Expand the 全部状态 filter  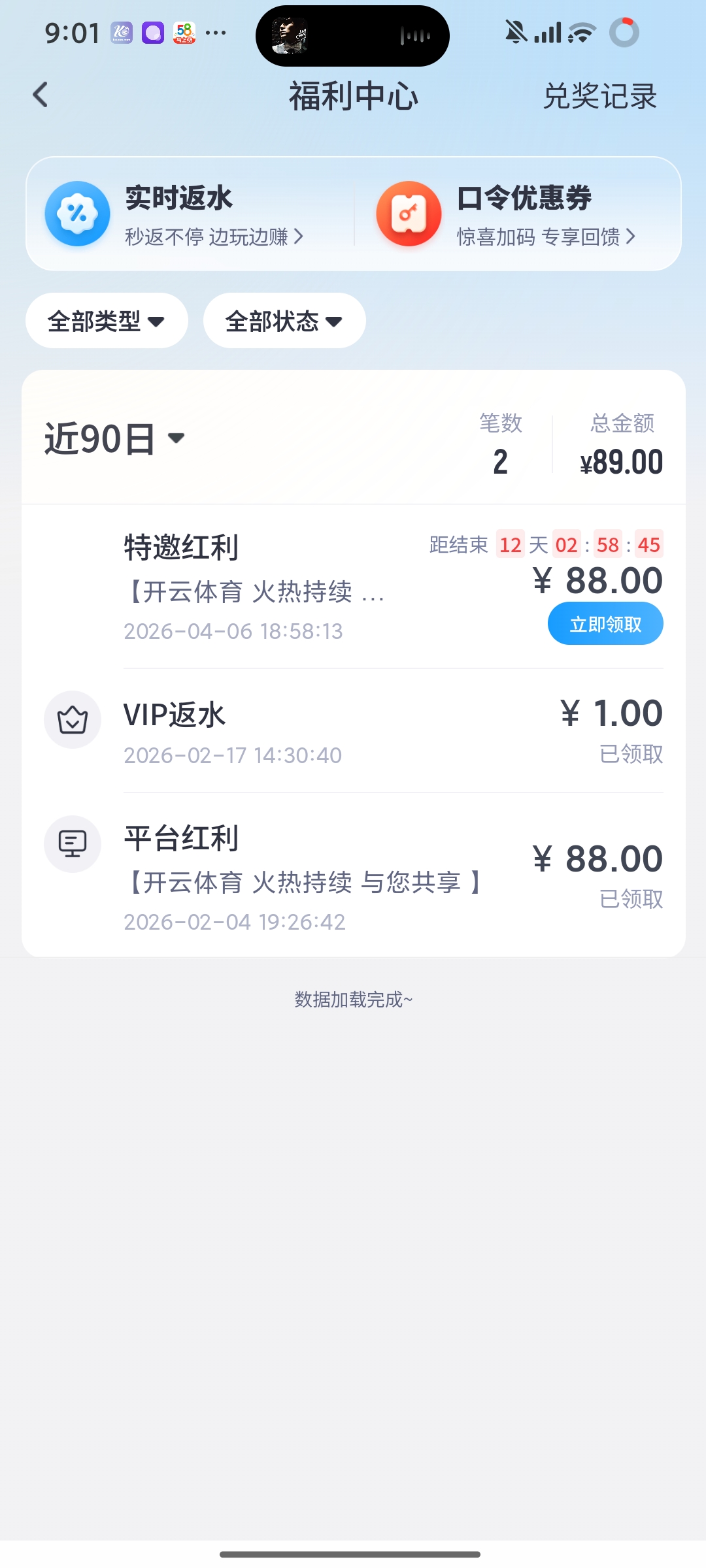coord(284,321)
